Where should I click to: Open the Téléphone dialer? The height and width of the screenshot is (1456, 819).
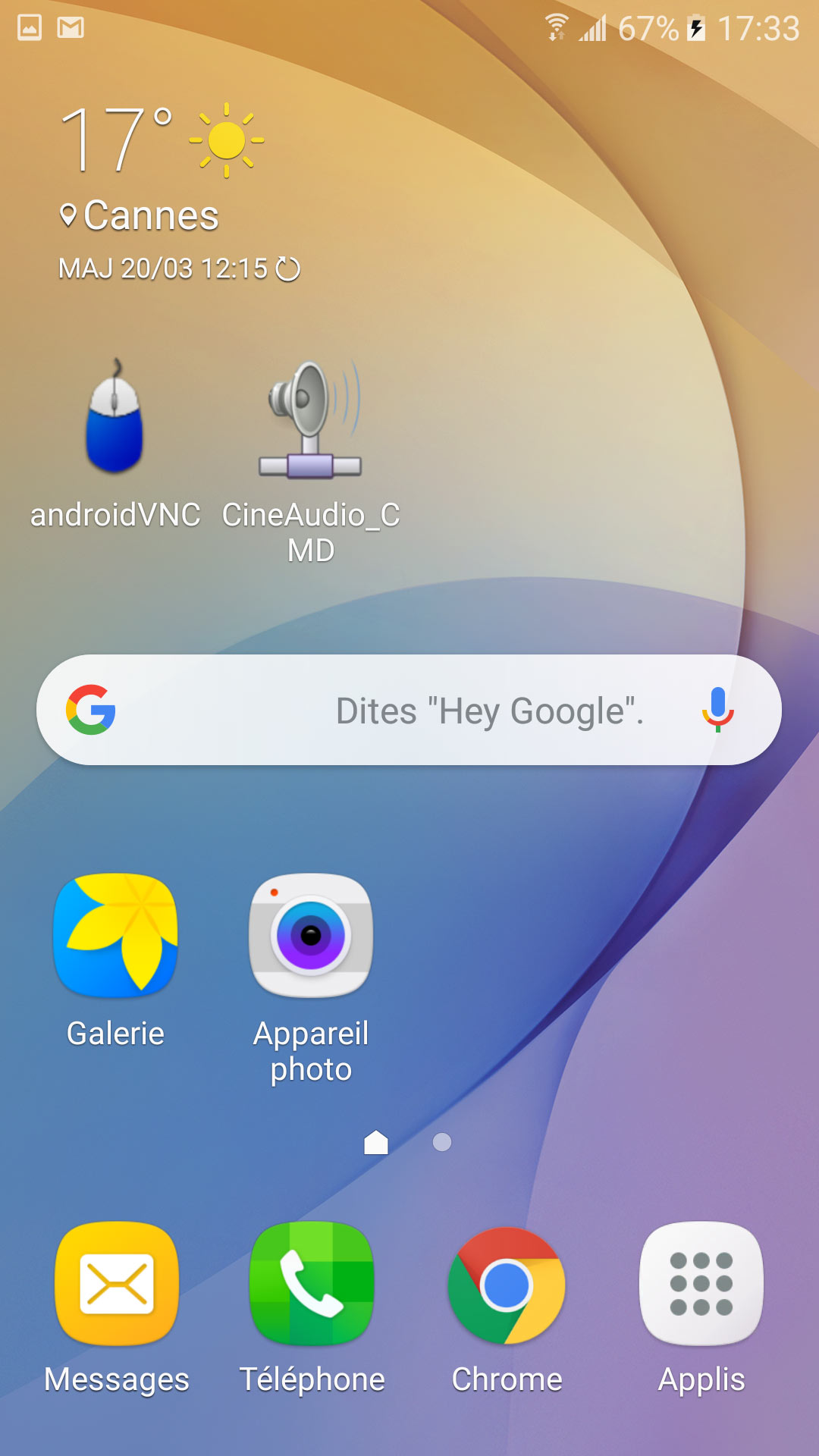click(311, 1283)
